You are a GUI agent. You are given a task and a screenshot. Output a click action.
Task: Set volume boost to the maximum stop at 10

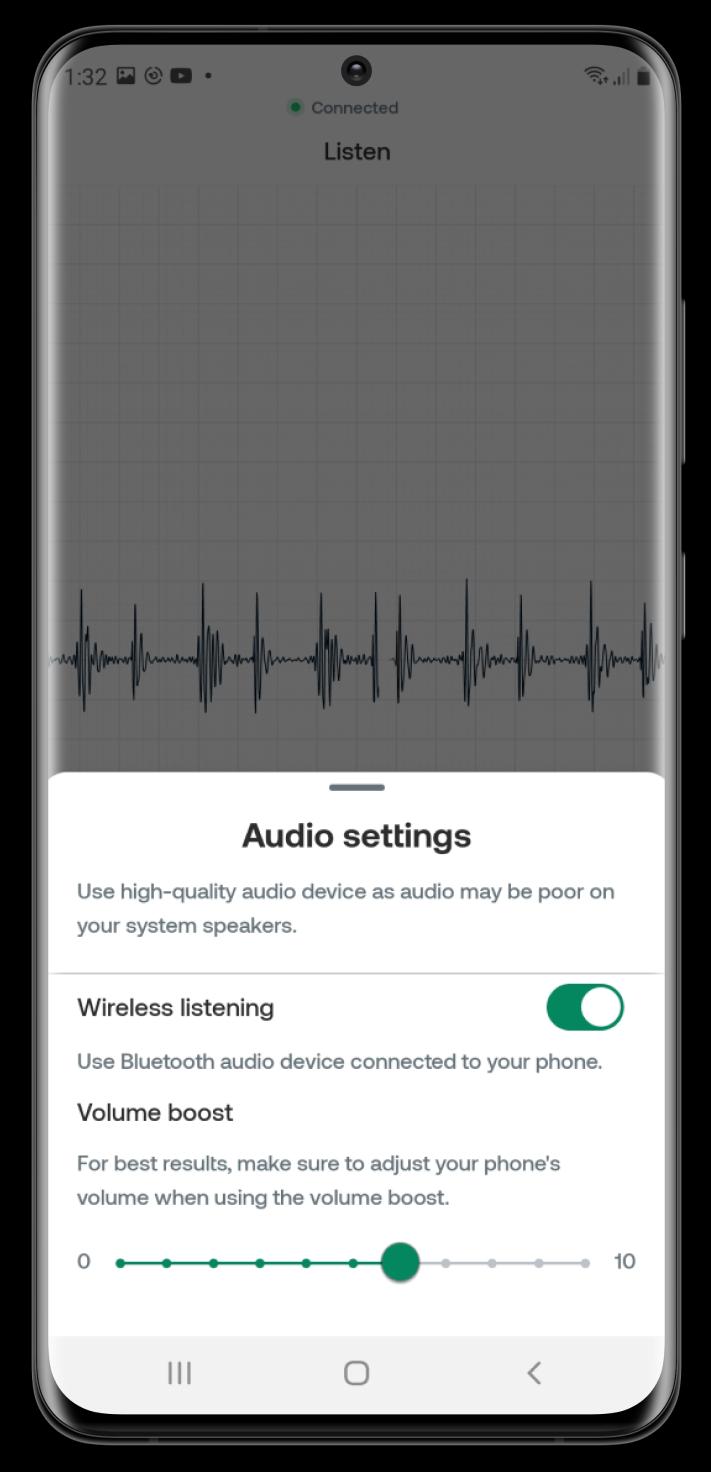pyautogui.click(x=585, y=1263)
